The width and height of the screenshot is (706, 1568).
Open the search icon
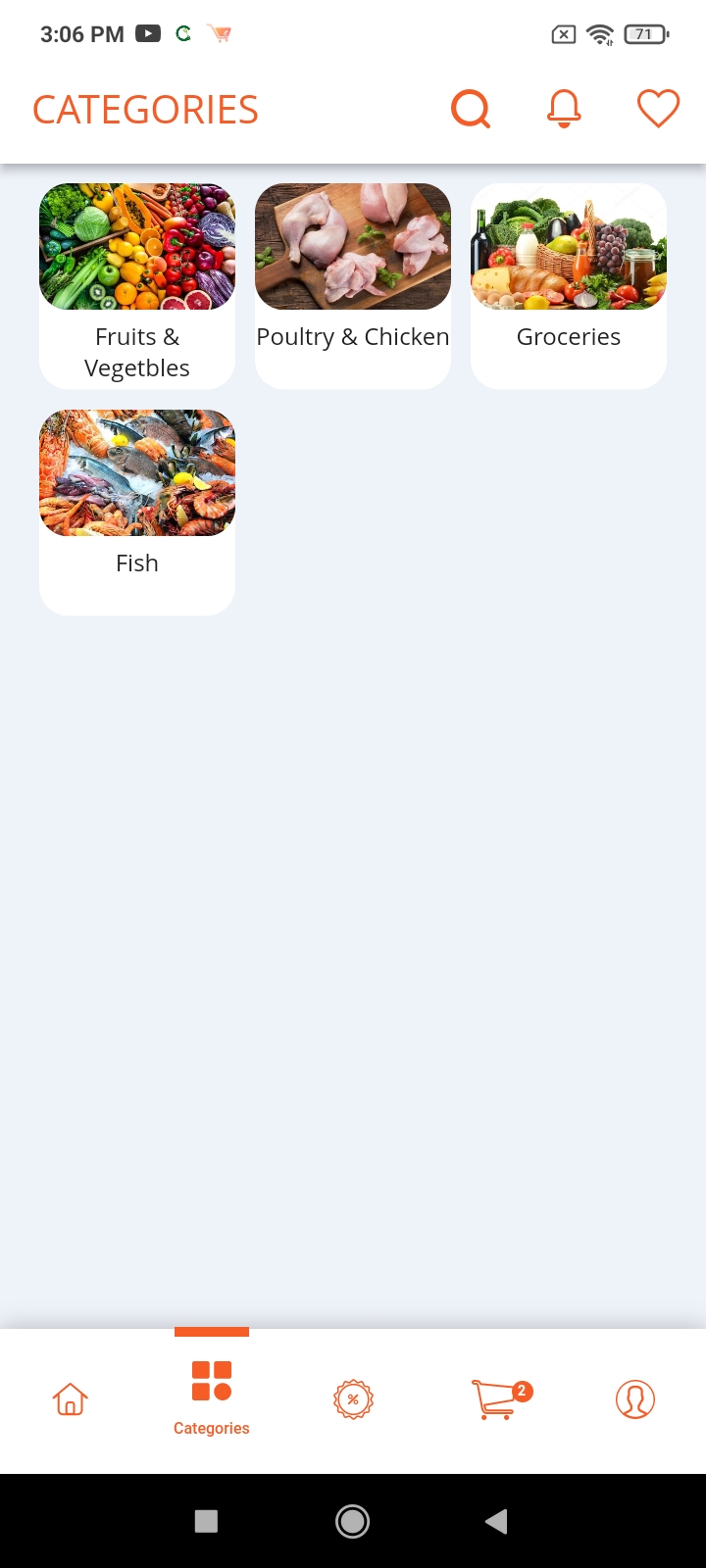pos(471,109)
